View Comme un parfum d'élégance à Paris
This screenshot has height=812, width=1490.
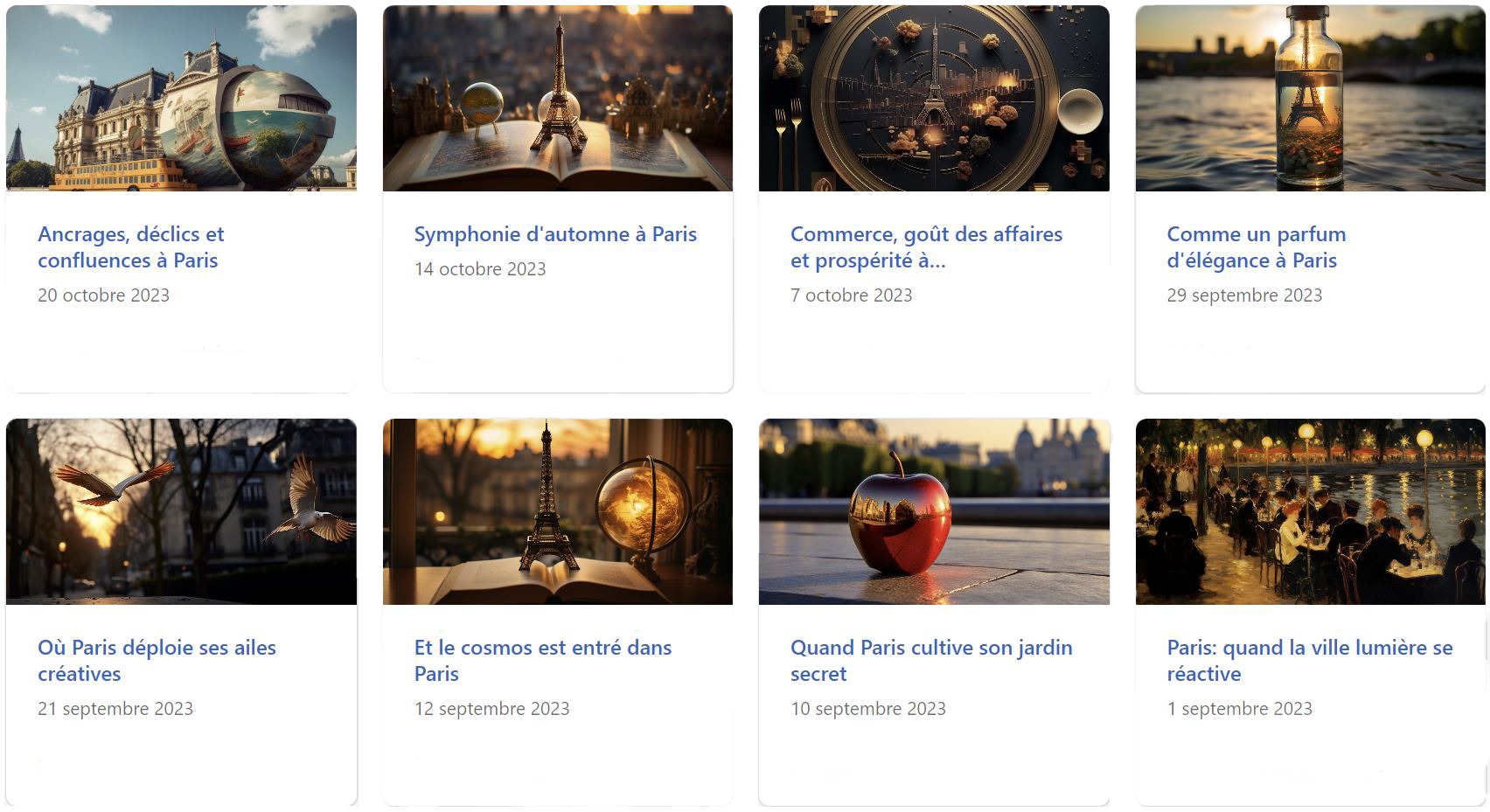click(x=1256, y=247)
